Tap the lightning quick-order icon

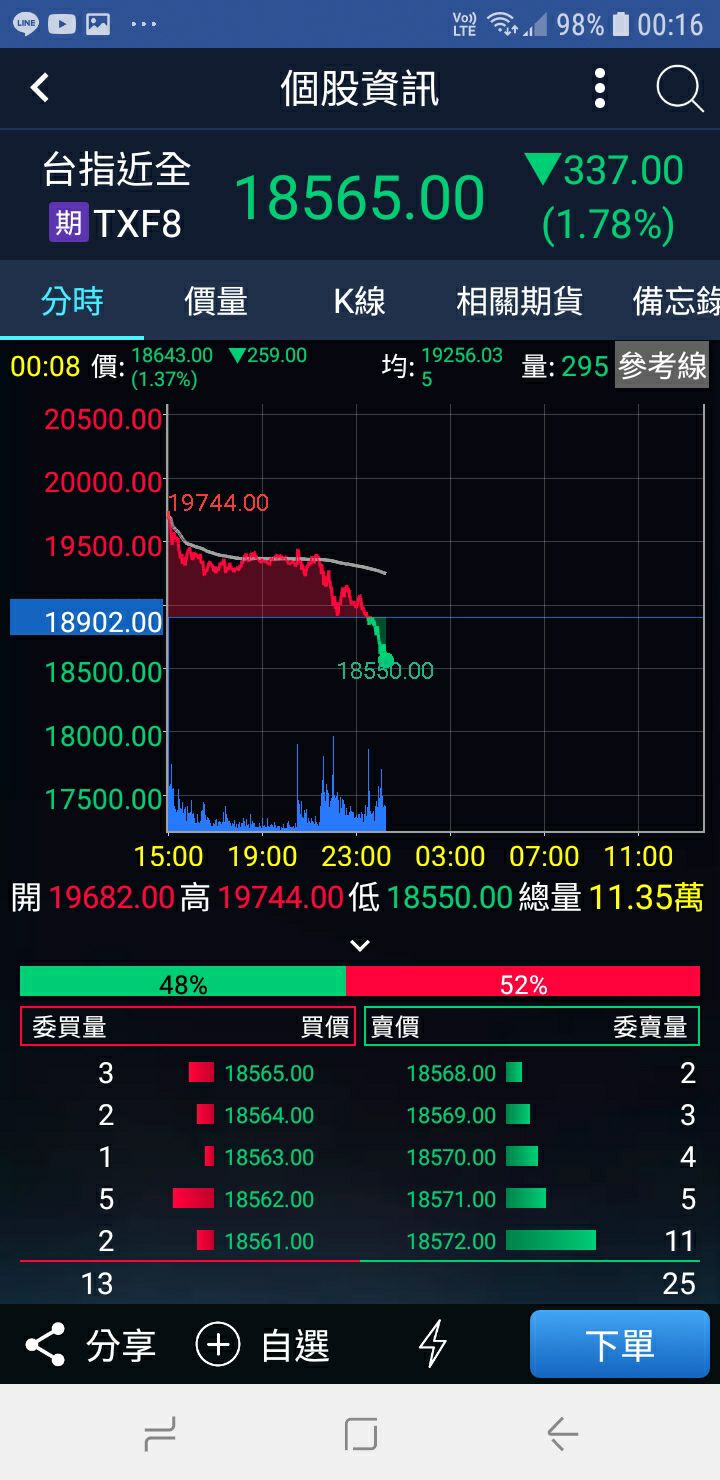pos(432,1344)
